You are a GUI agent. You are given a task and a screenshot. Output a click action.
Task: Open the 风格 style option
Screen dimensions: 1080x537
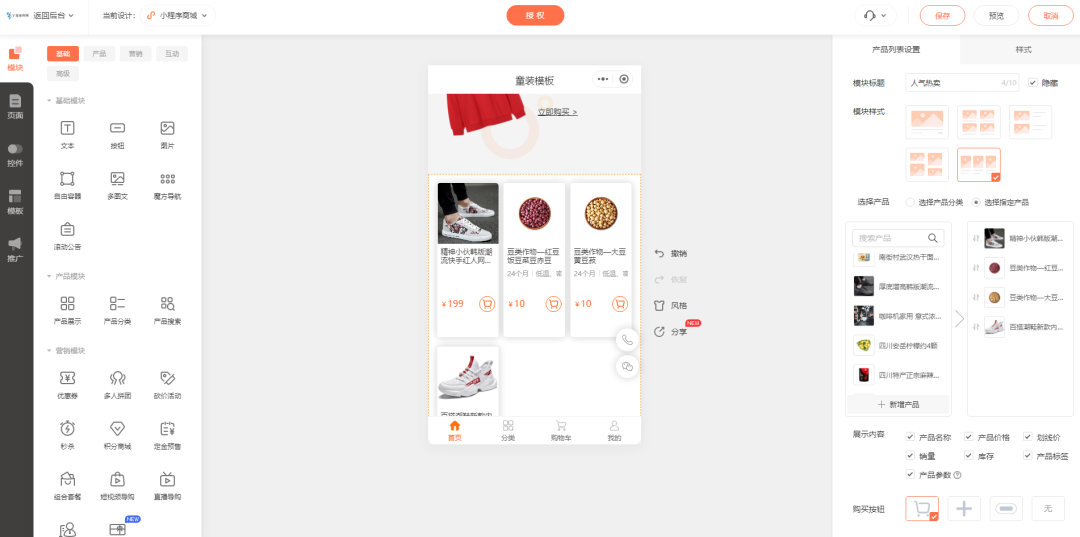click(671, 305)
